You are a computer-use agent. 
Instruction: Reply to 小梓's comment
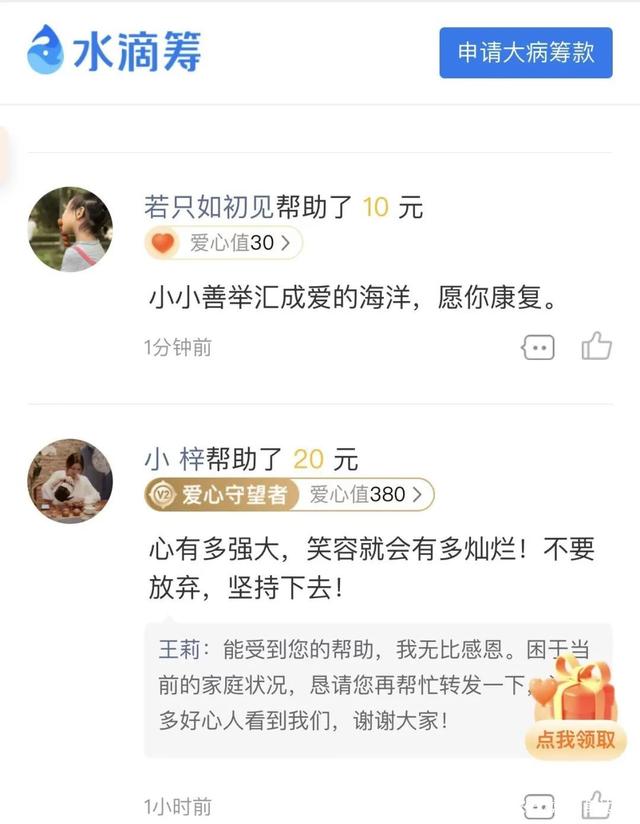coord(537,806)
